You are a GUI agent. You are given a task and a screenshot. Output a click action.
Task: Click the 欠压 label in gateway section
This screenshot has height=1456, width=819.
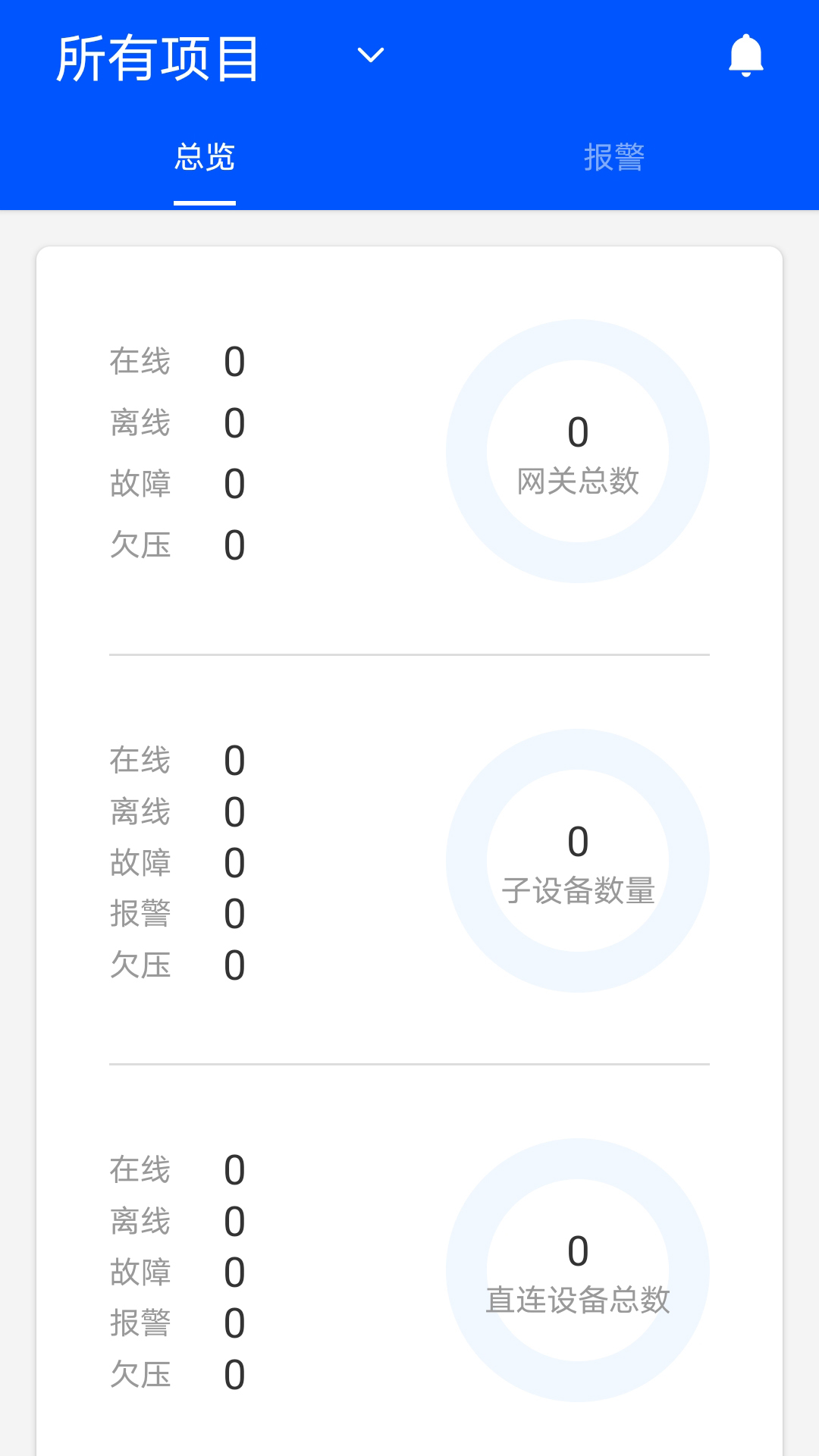click(140, 544)
